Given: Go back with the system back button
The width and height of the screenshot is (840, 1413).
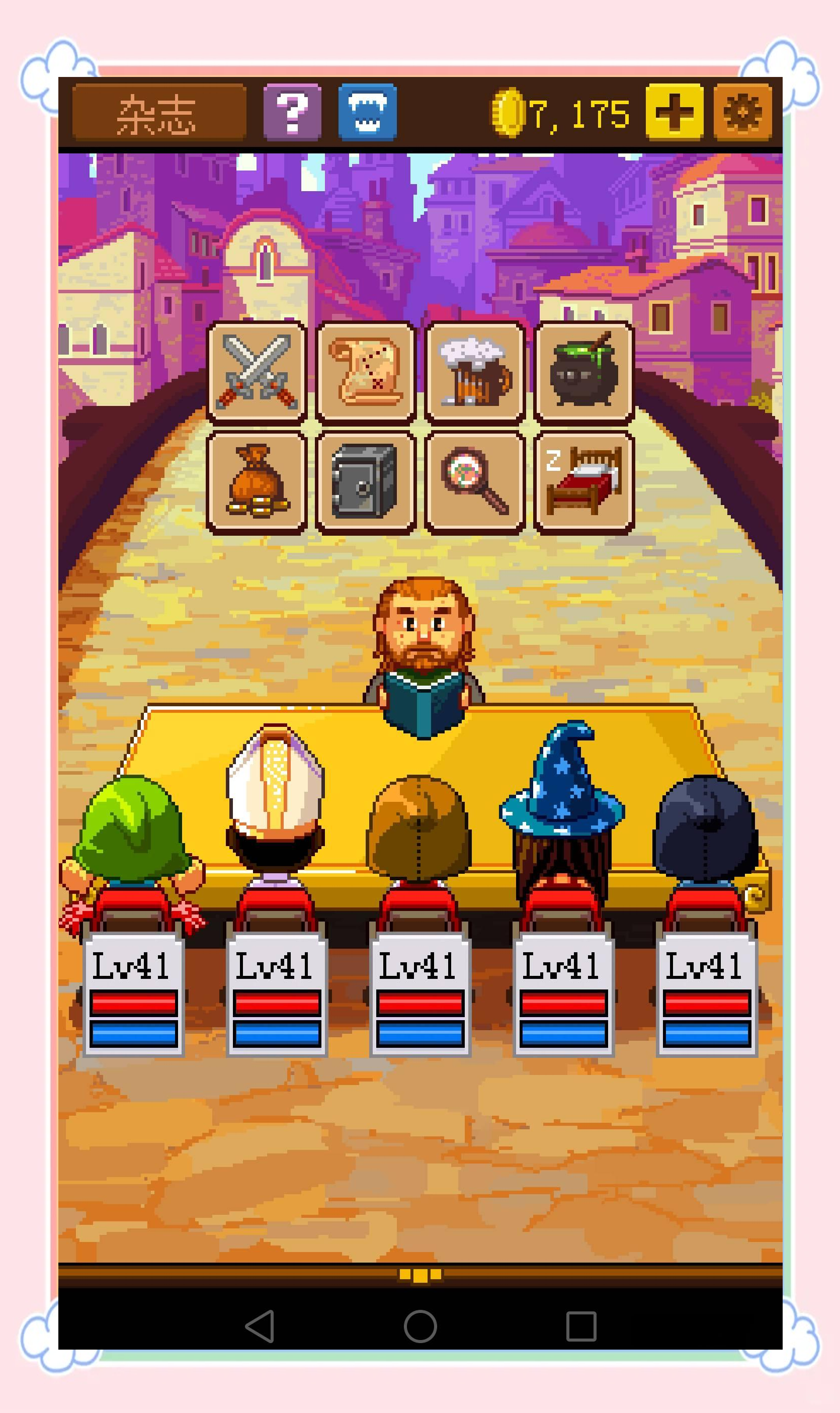Looking at the screenshot, I should pyautogui.click(x=260, y=1326).
